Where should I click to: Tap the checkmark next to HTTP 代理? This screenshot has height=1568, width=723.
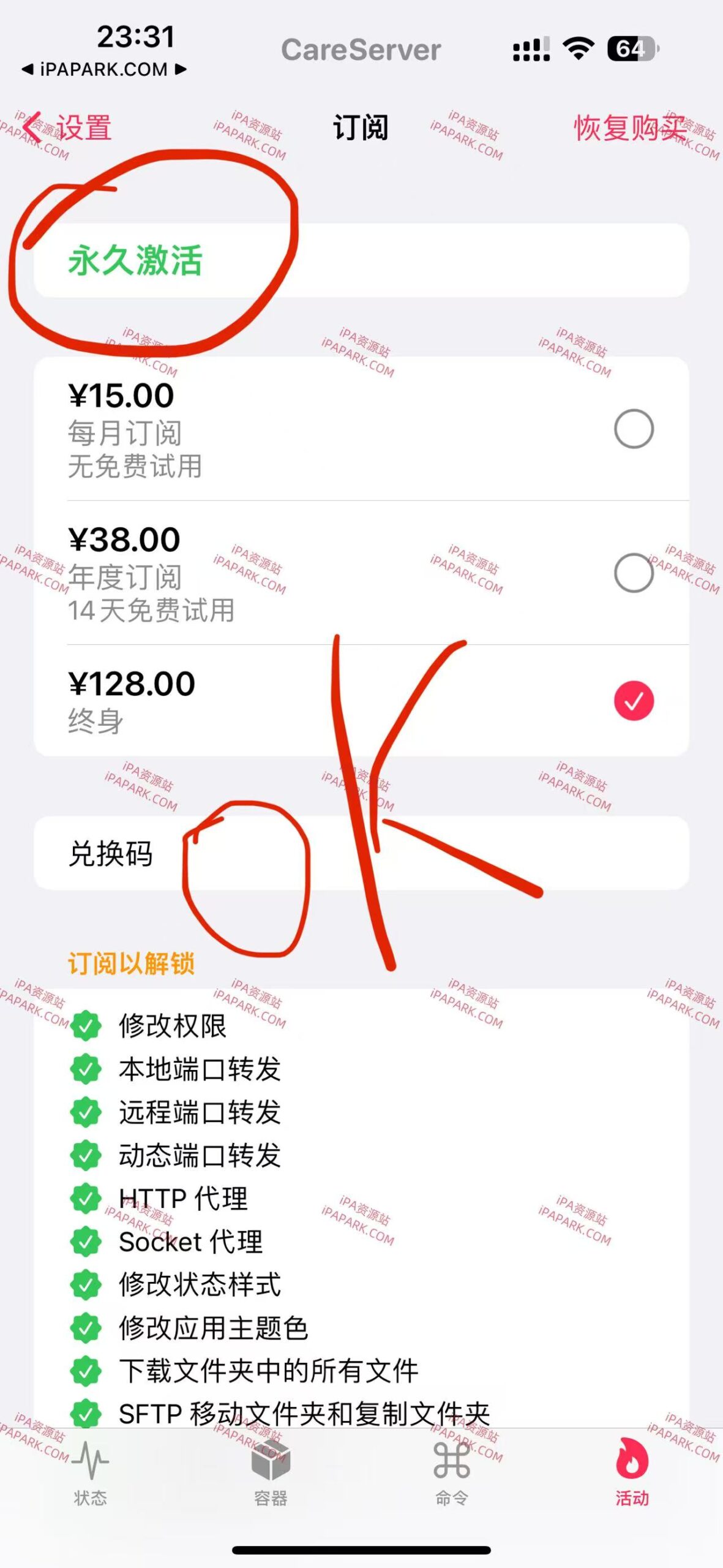(86, 1196)
